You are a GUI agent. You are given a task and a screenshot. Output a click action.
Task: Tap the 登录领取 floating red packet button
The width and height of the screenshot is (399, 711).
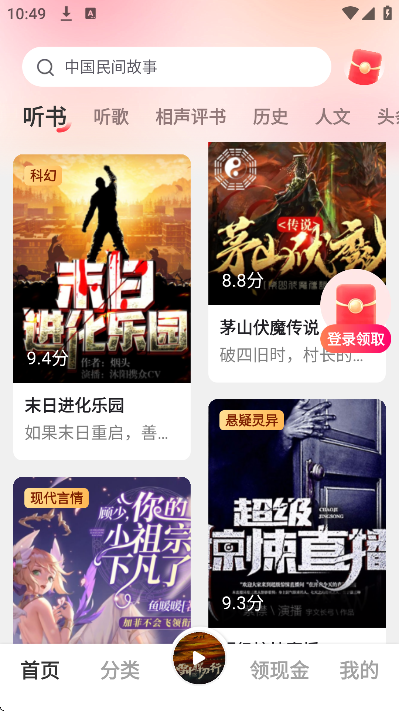[x=356, y=312]
